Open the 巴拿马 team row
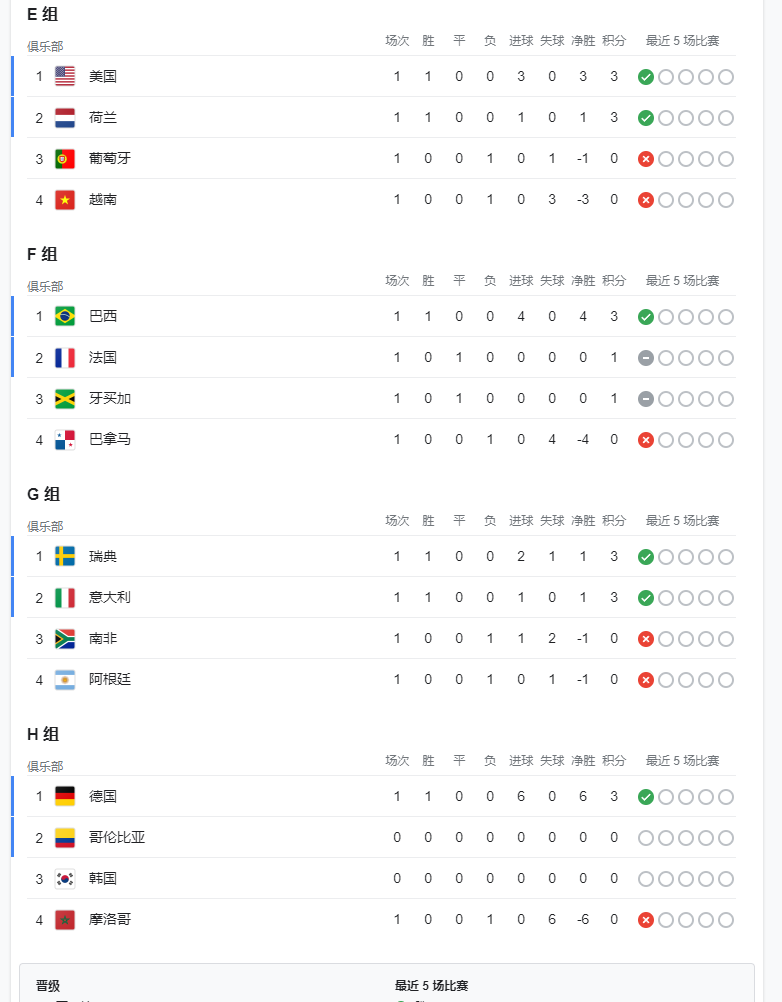The height and width of the screenshot is (1002, 782). pos(109,439)
